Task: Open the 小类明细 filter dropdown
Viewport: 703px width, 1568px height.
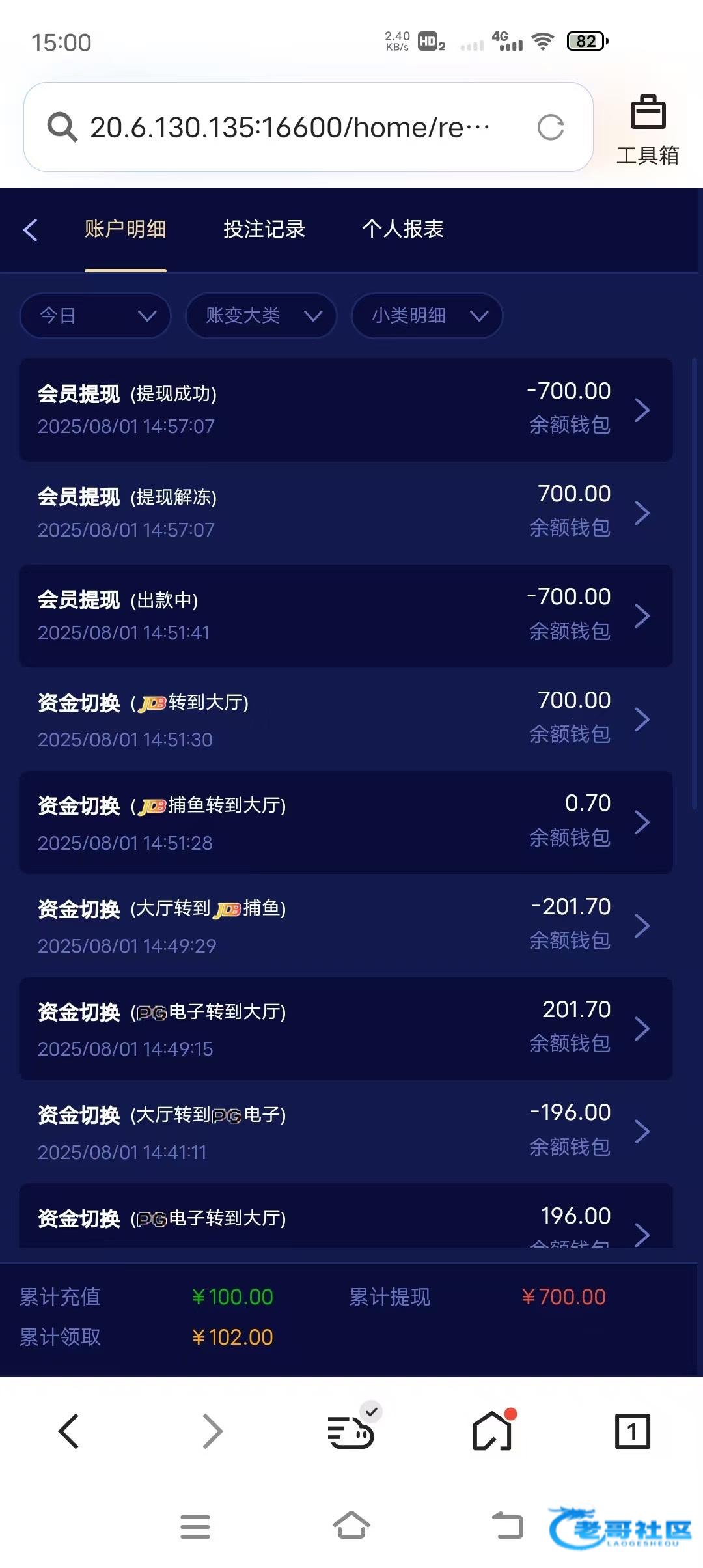Action: (426, 316)
